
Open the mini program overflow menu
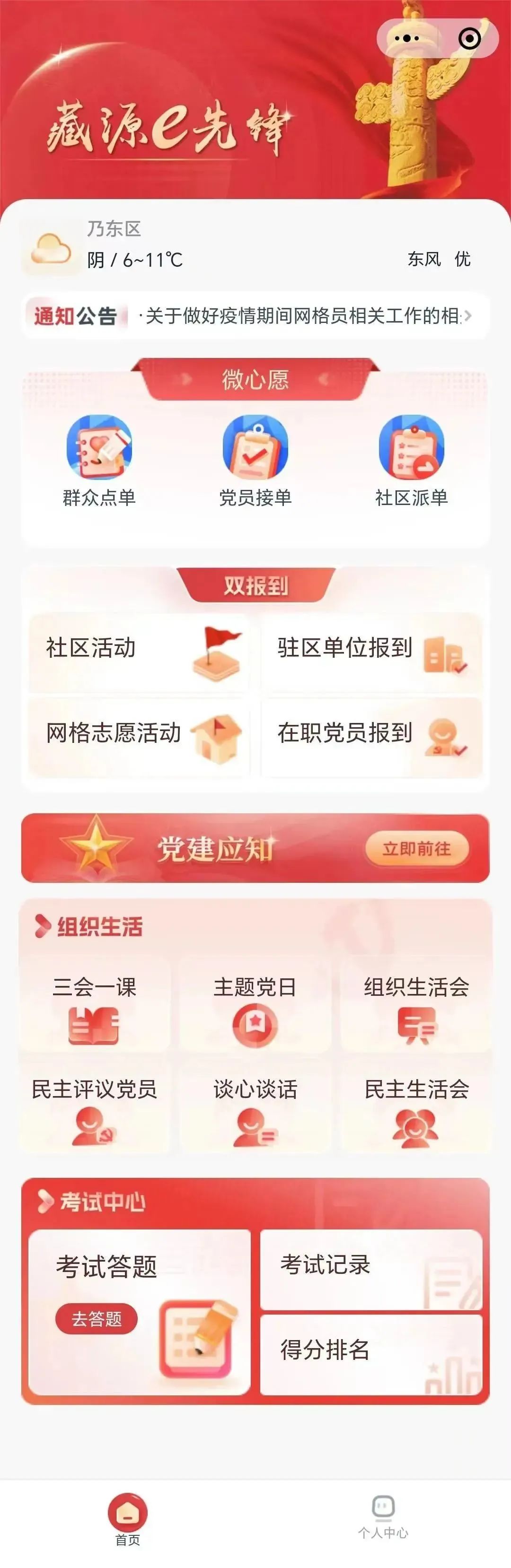coord(407,38)
